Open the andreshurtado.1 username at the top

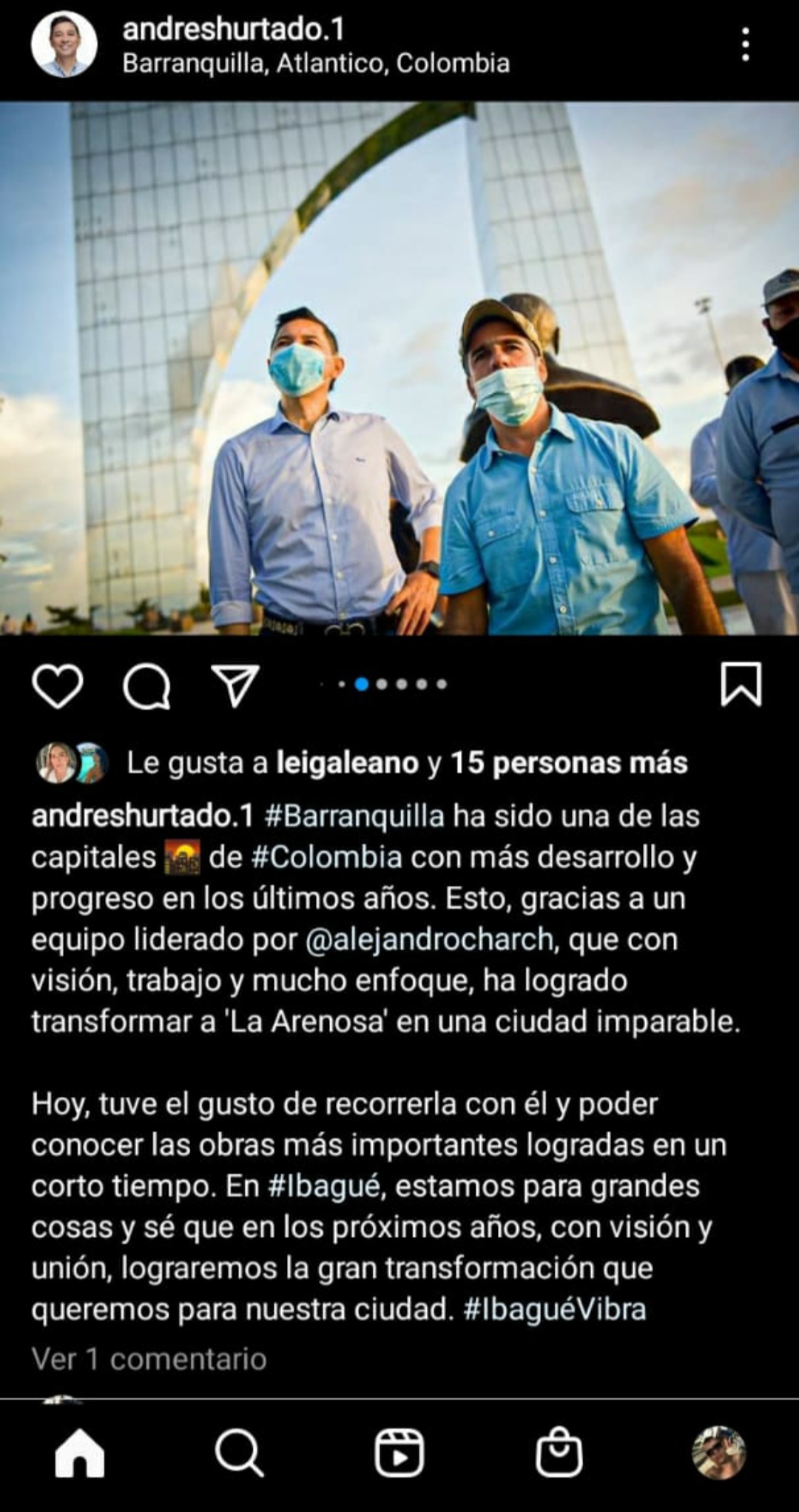tap(233, 30)
